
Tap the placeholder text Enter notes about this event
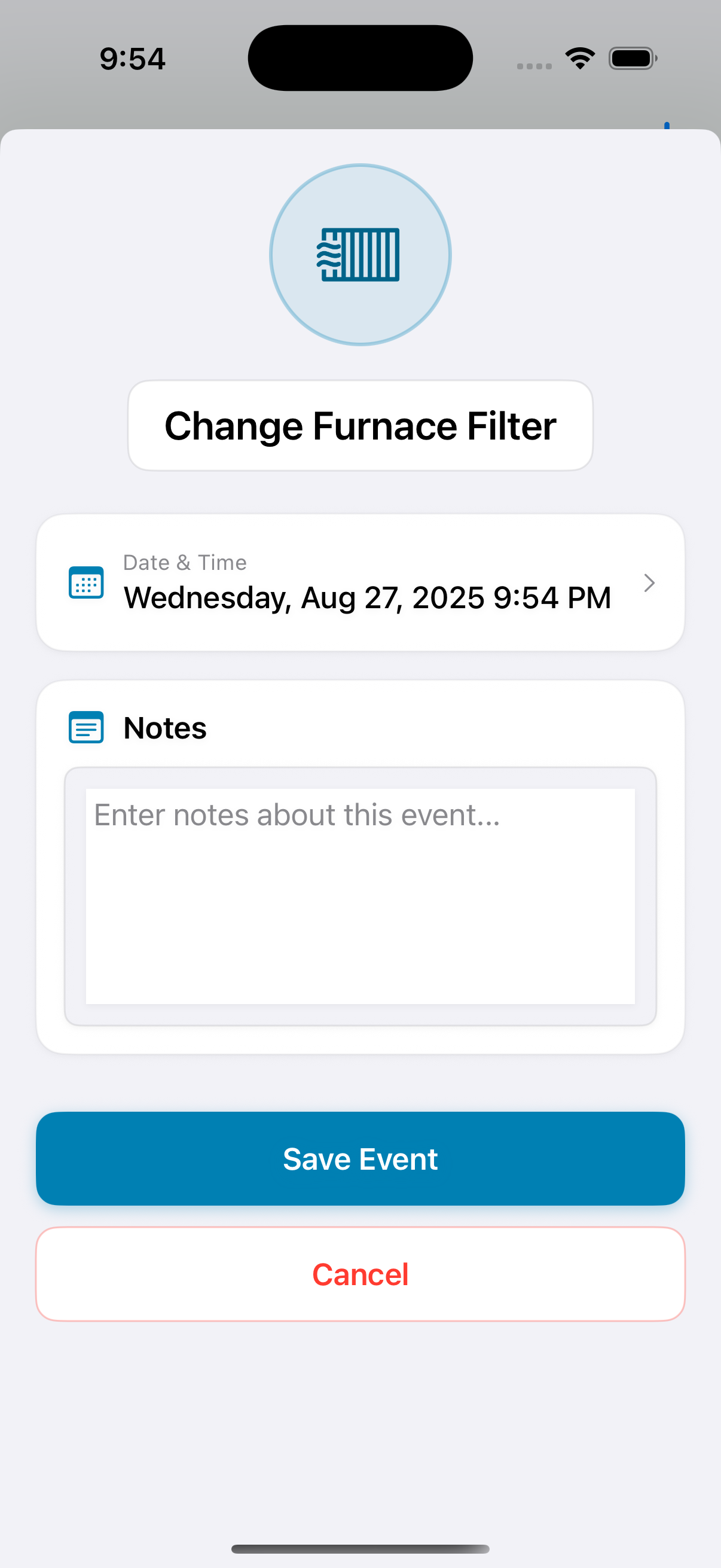(x=297, y=814)
